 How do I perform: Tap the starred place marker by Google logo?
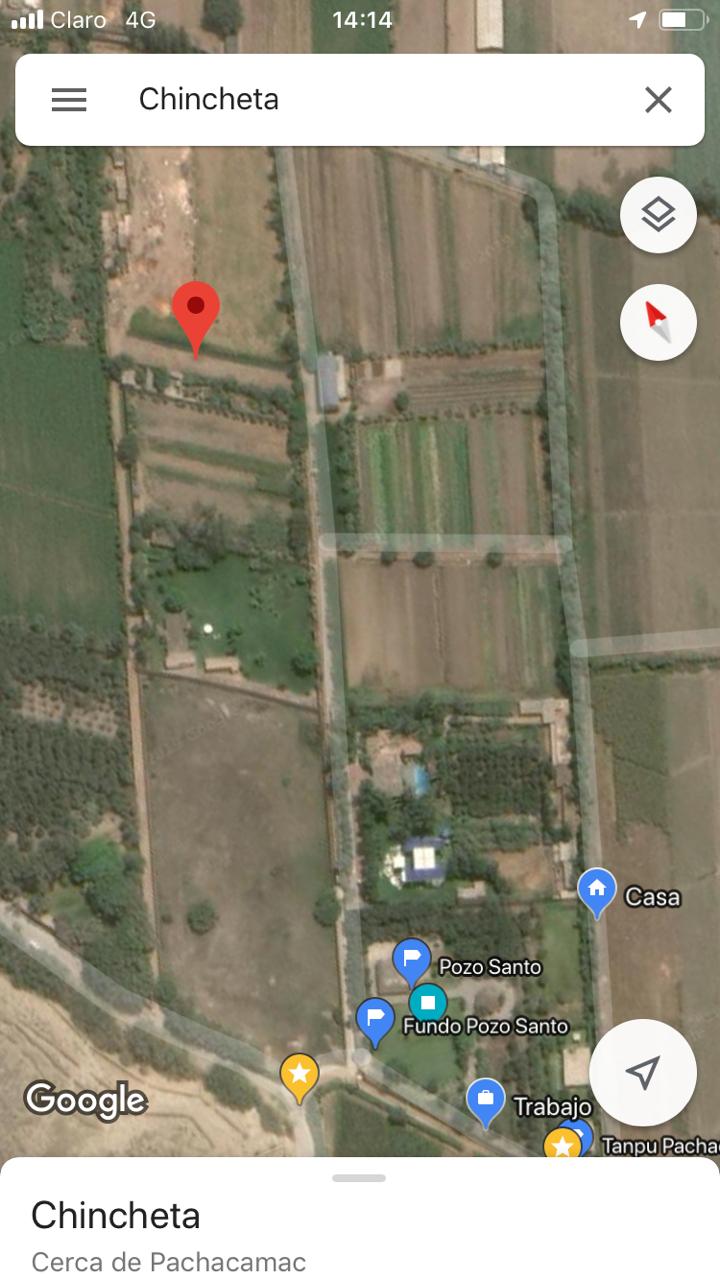299,1075
